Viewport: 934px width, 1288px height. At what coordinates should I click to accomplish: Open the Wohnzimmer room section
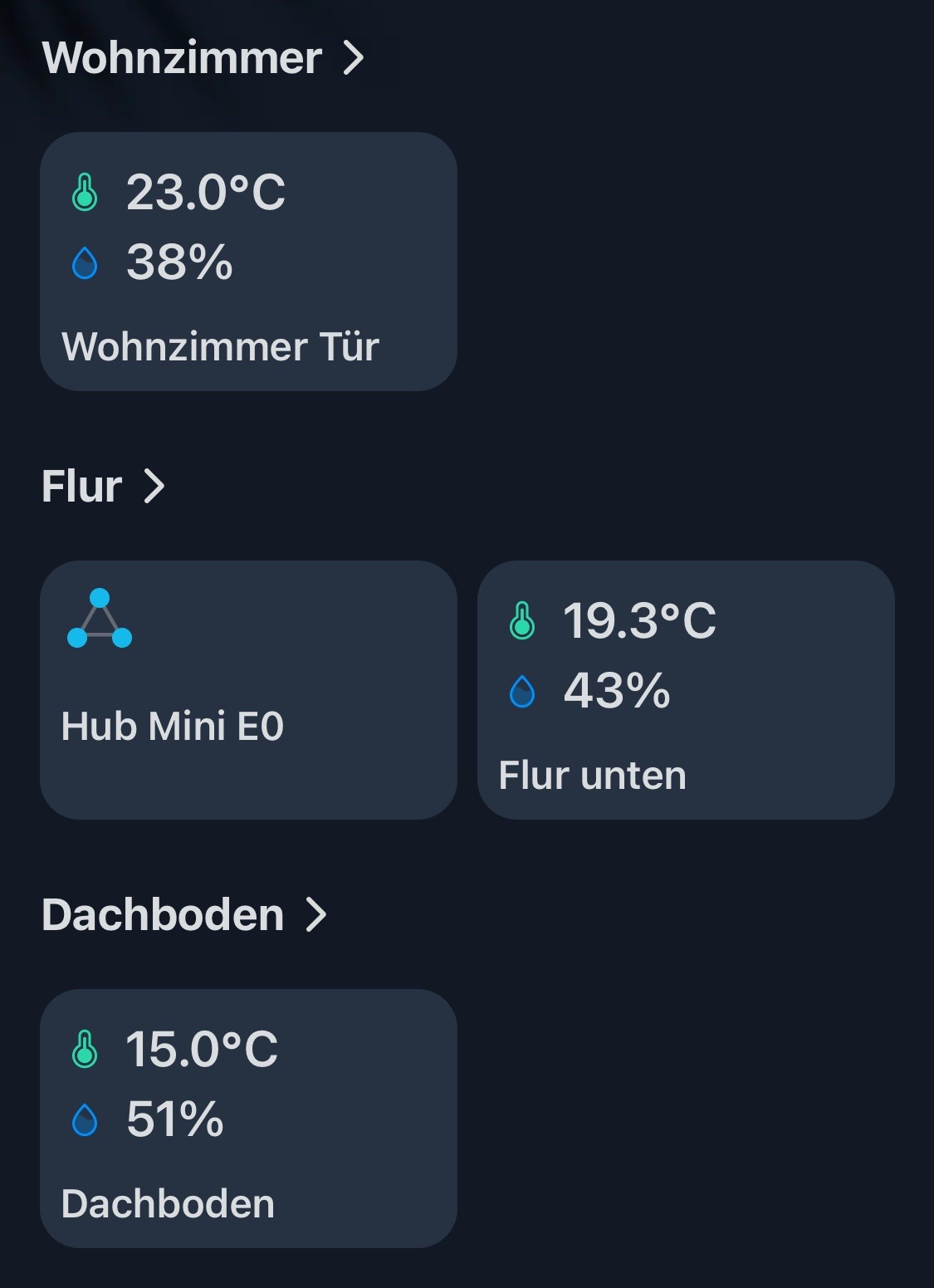(203, 58)
